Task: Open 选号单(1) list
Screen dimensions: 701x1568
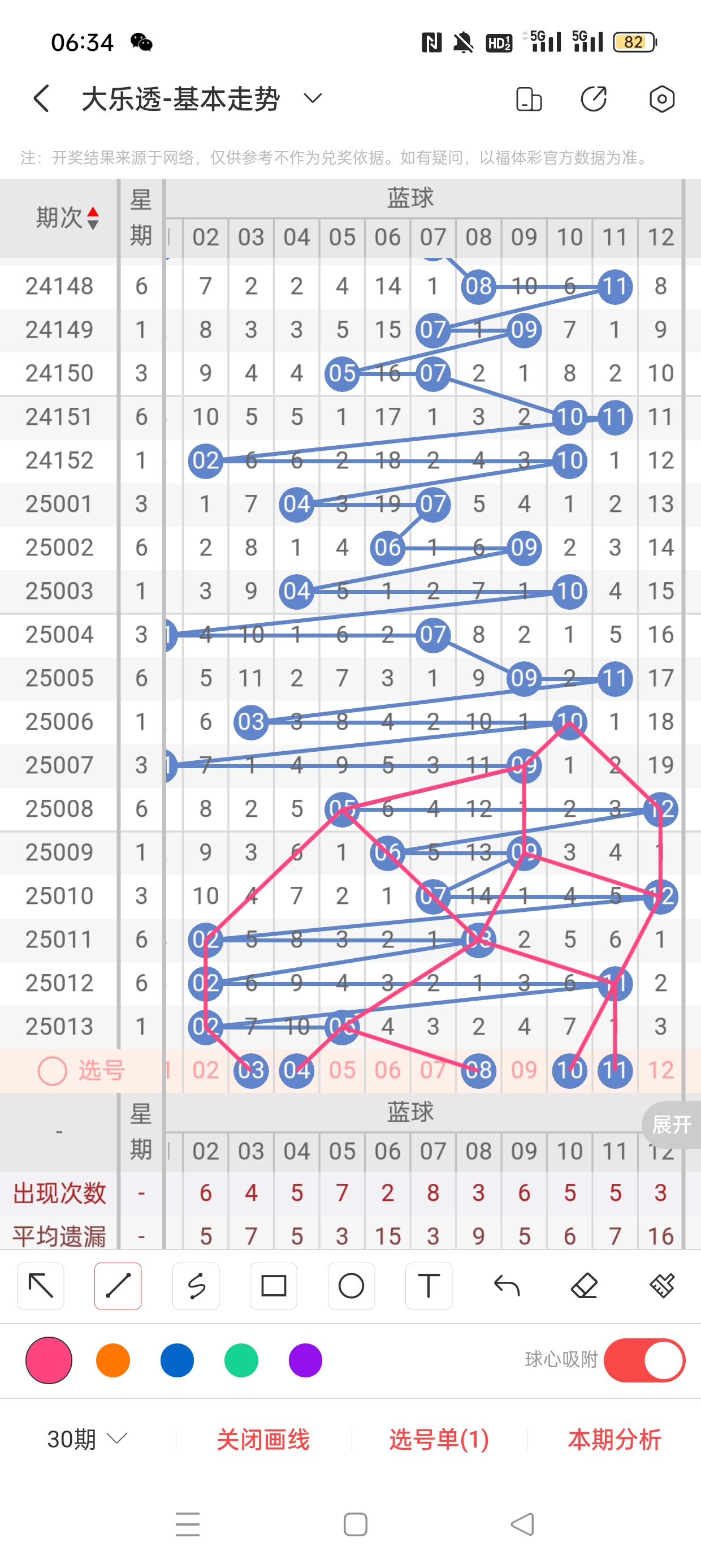Action: 439,1440
